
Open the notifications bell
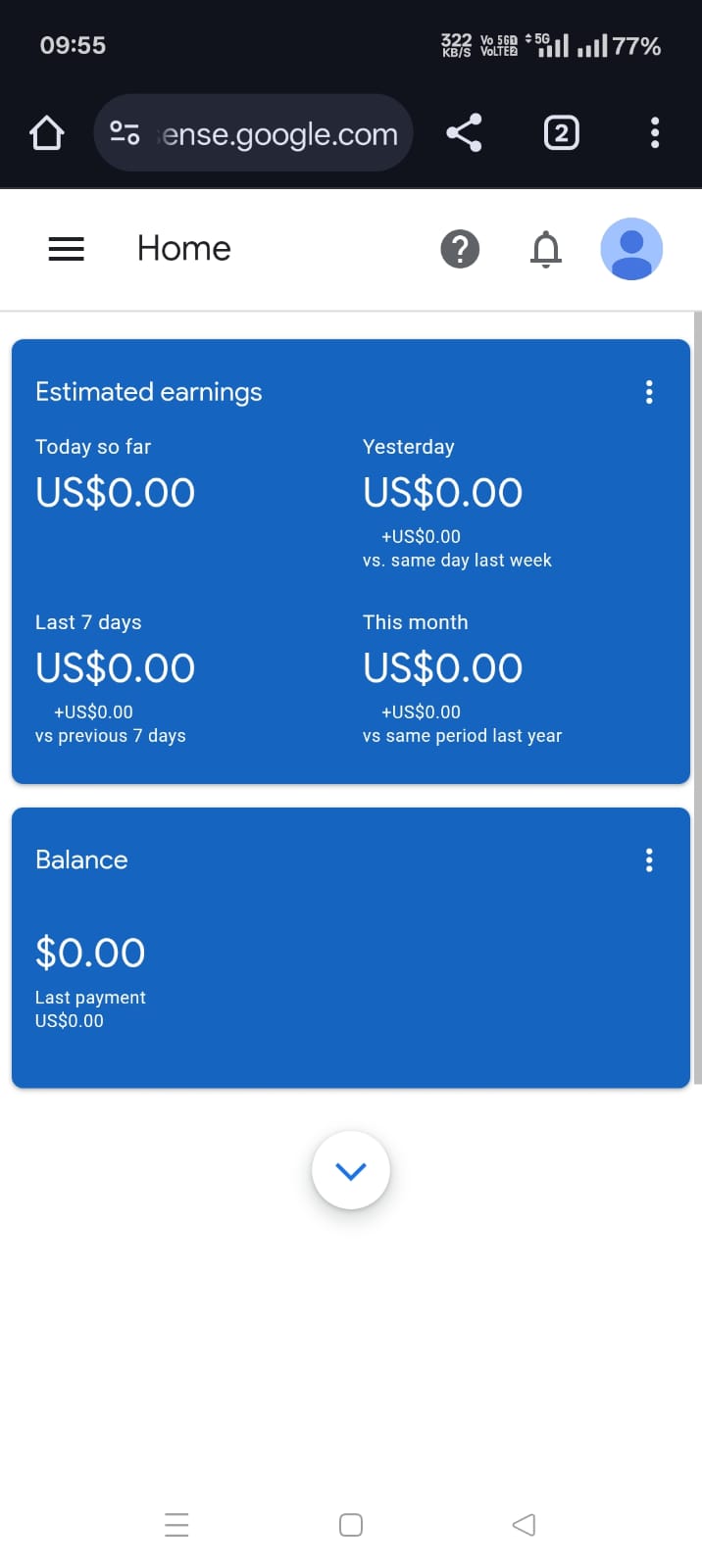click(x=546, y=249)
